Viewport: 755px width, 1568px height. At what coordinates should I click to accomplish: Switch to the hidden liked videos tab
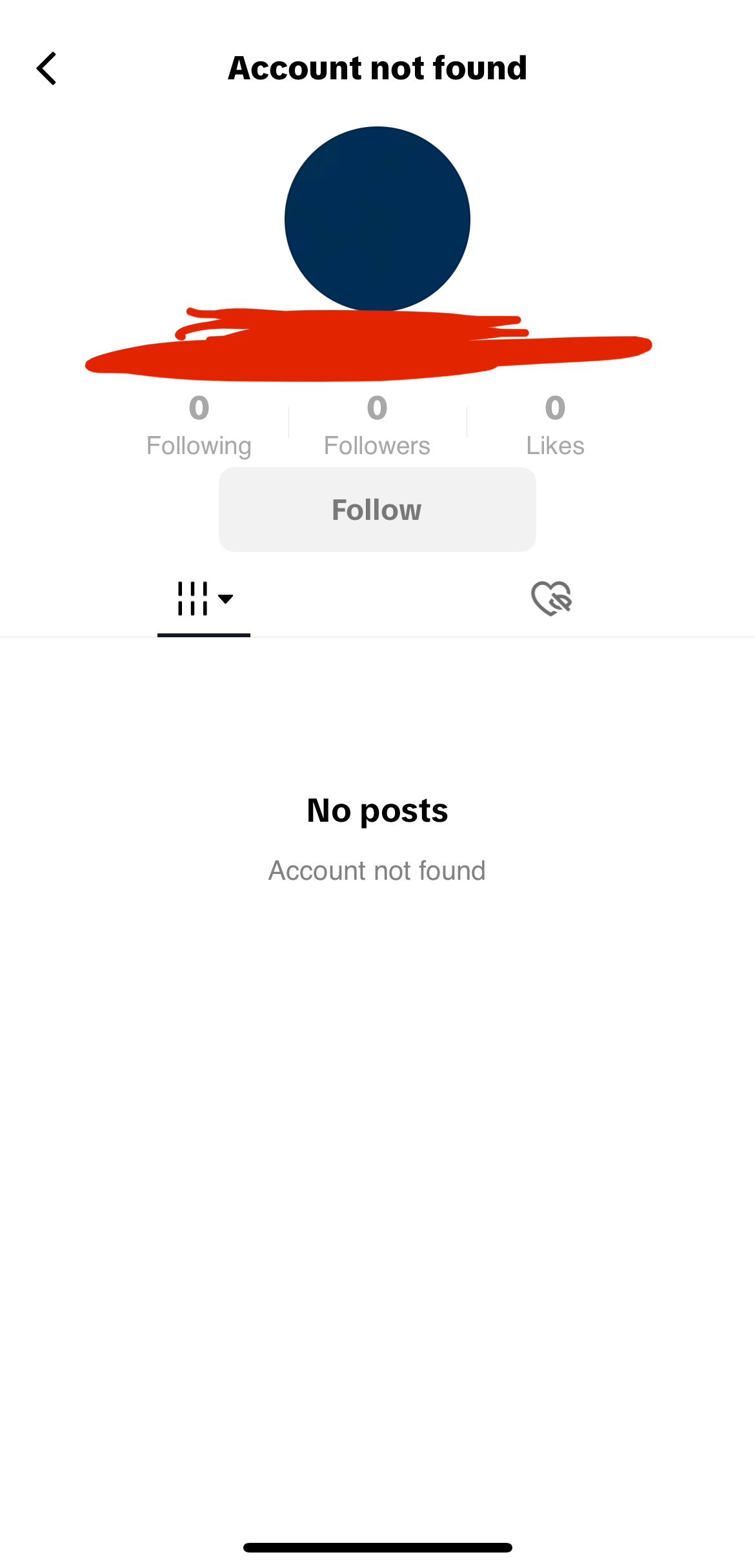click(551, 599)
